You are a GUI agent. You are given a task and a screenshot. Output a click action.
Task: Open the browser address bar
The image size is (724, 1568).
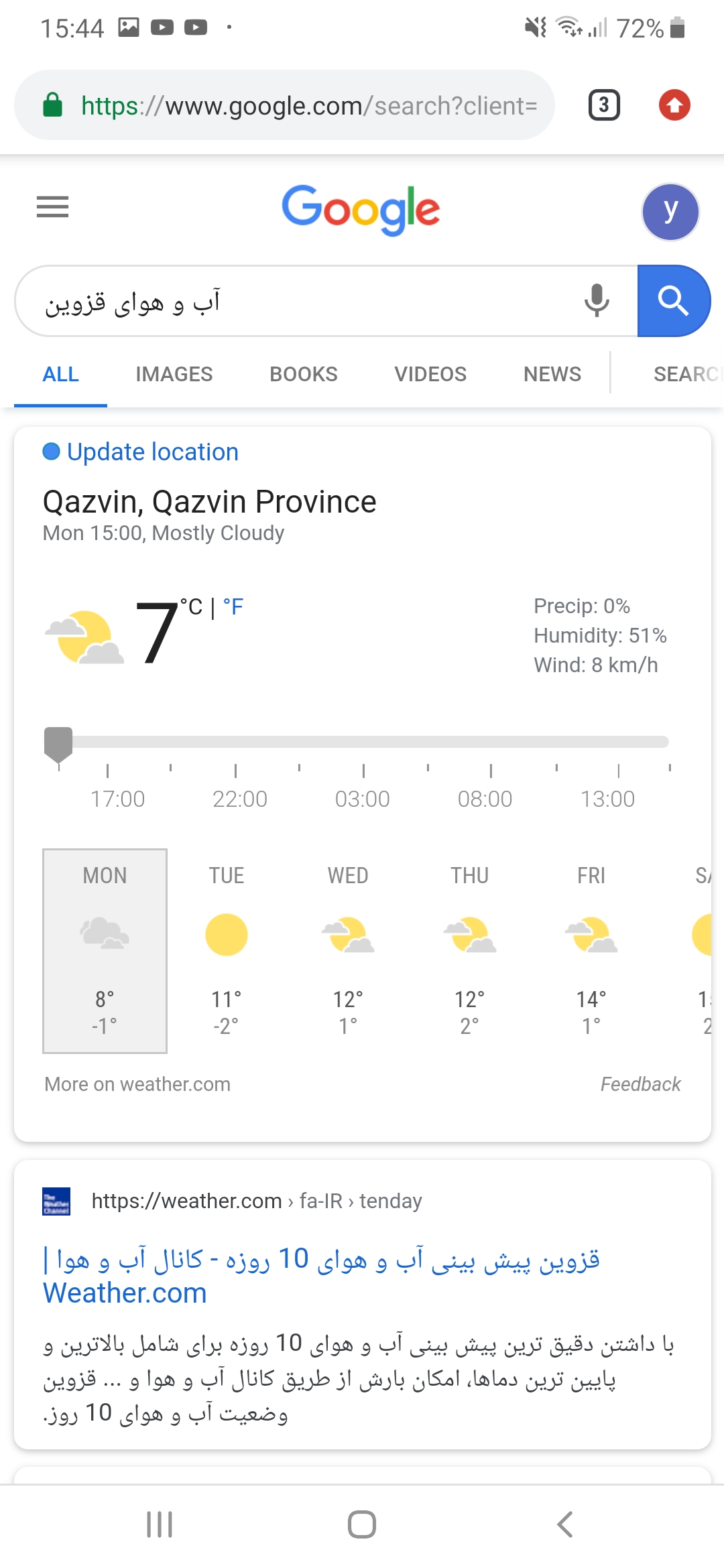click(x=308, y=106)
